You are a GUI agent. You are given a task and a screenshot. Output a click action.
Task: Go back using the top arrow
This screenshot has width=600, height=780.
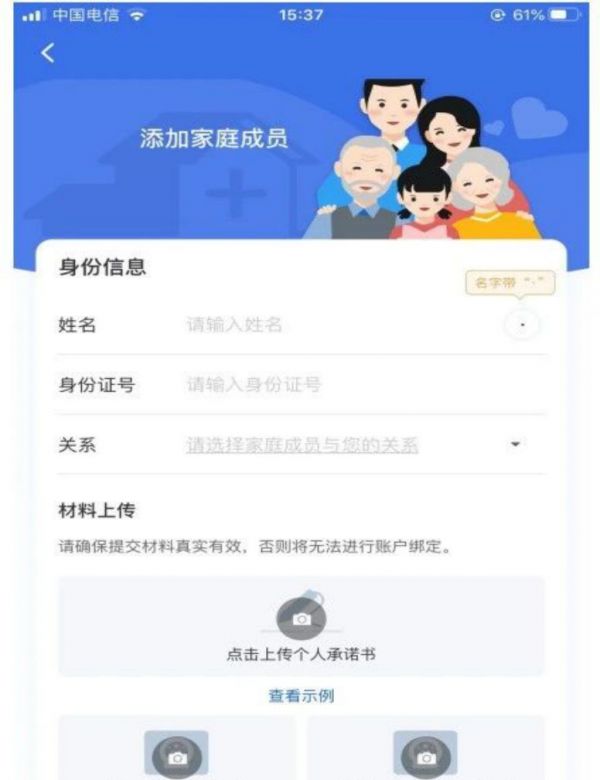pos(48,54)
